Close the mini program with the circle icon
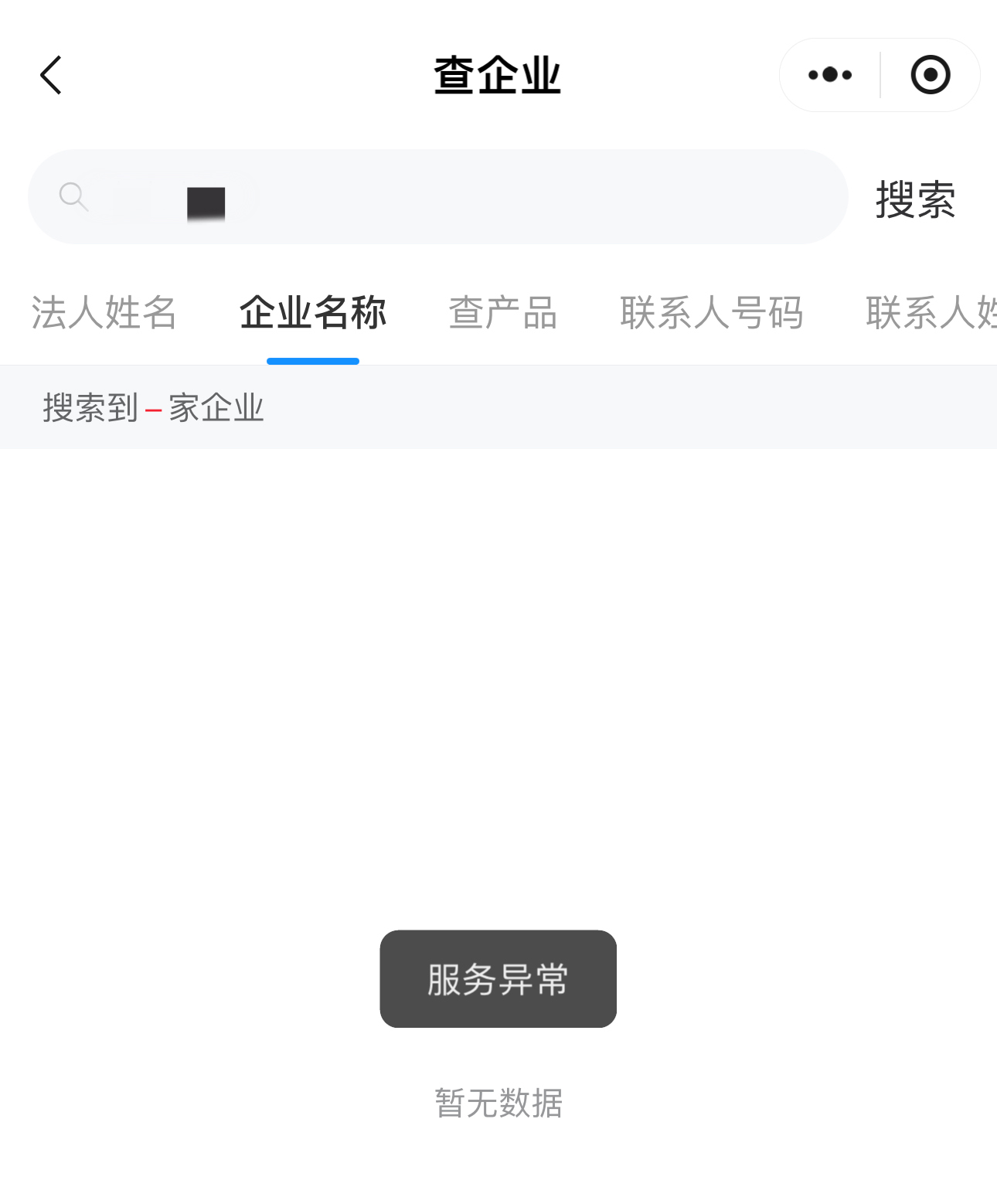 pos(930,75)
